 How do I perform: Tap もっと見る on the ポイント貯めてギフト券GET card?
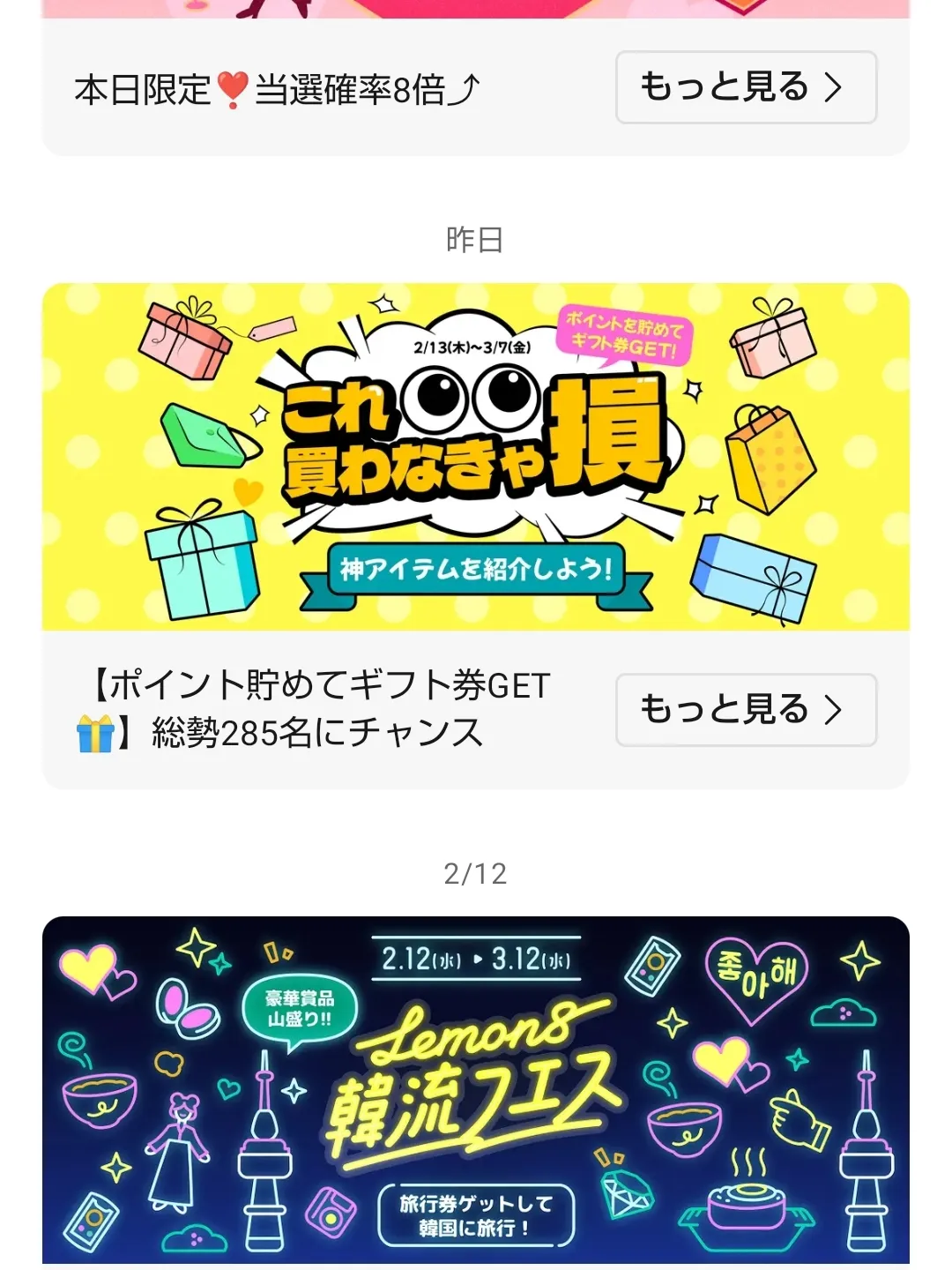(x=745, y=710)
